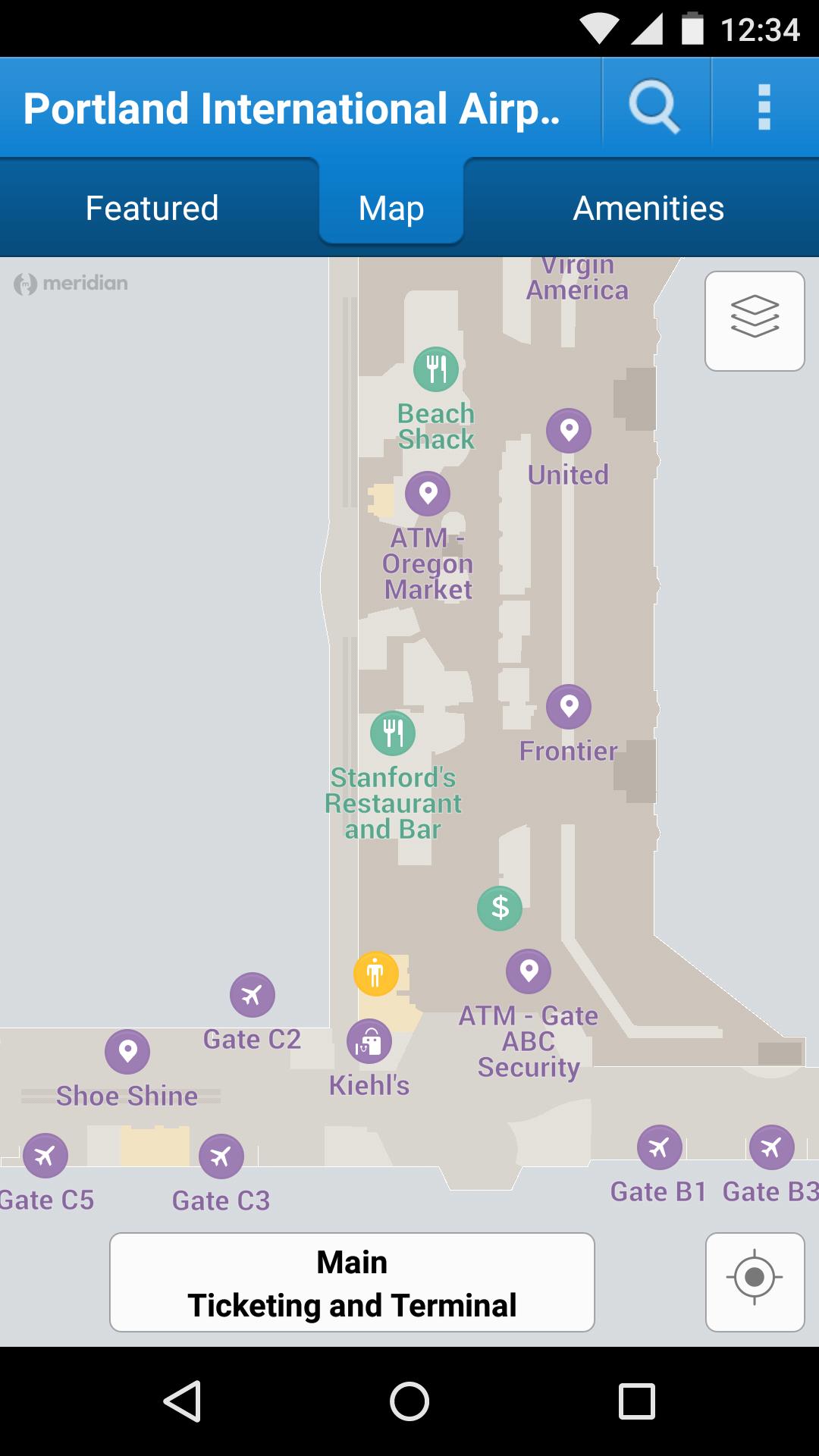Viewport: 819px width, 1456px height.
Task: Open the overflow menu
Action: pos(764,107)
